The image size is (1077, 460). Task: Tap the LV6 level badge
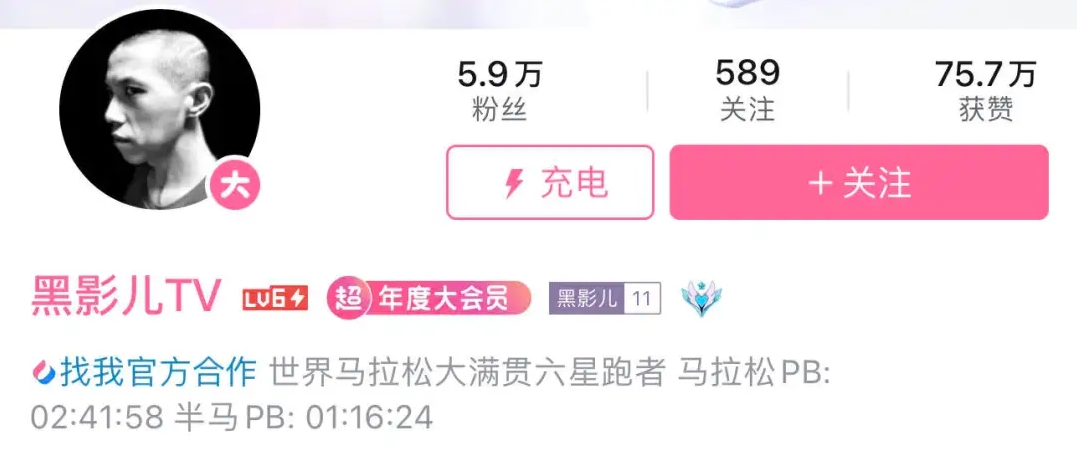275,298
